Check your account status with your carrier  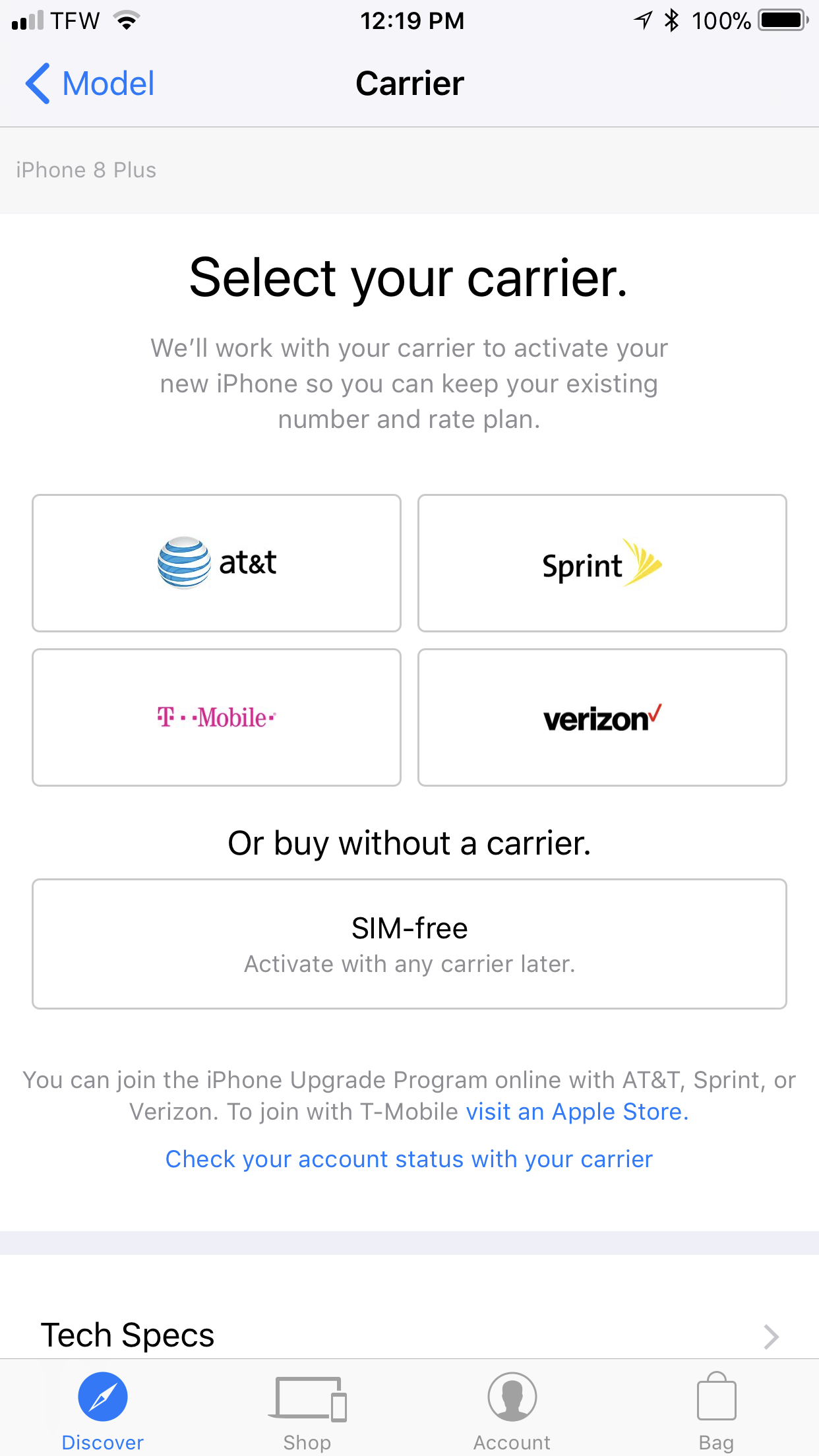click(x=409, y=1159)
